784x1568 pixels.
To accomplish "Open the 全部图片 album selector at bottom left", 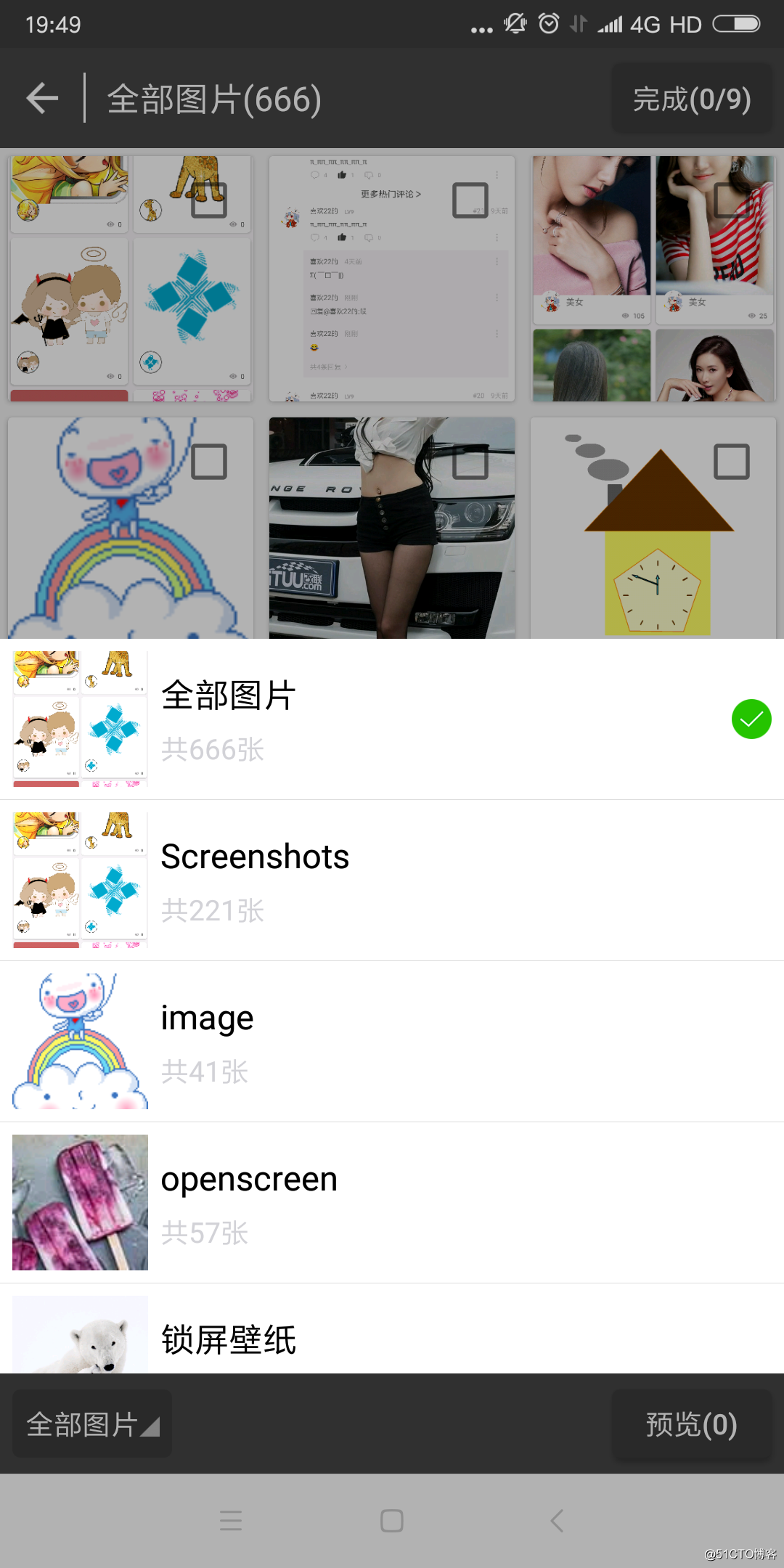I will (x=91, y=1423).
